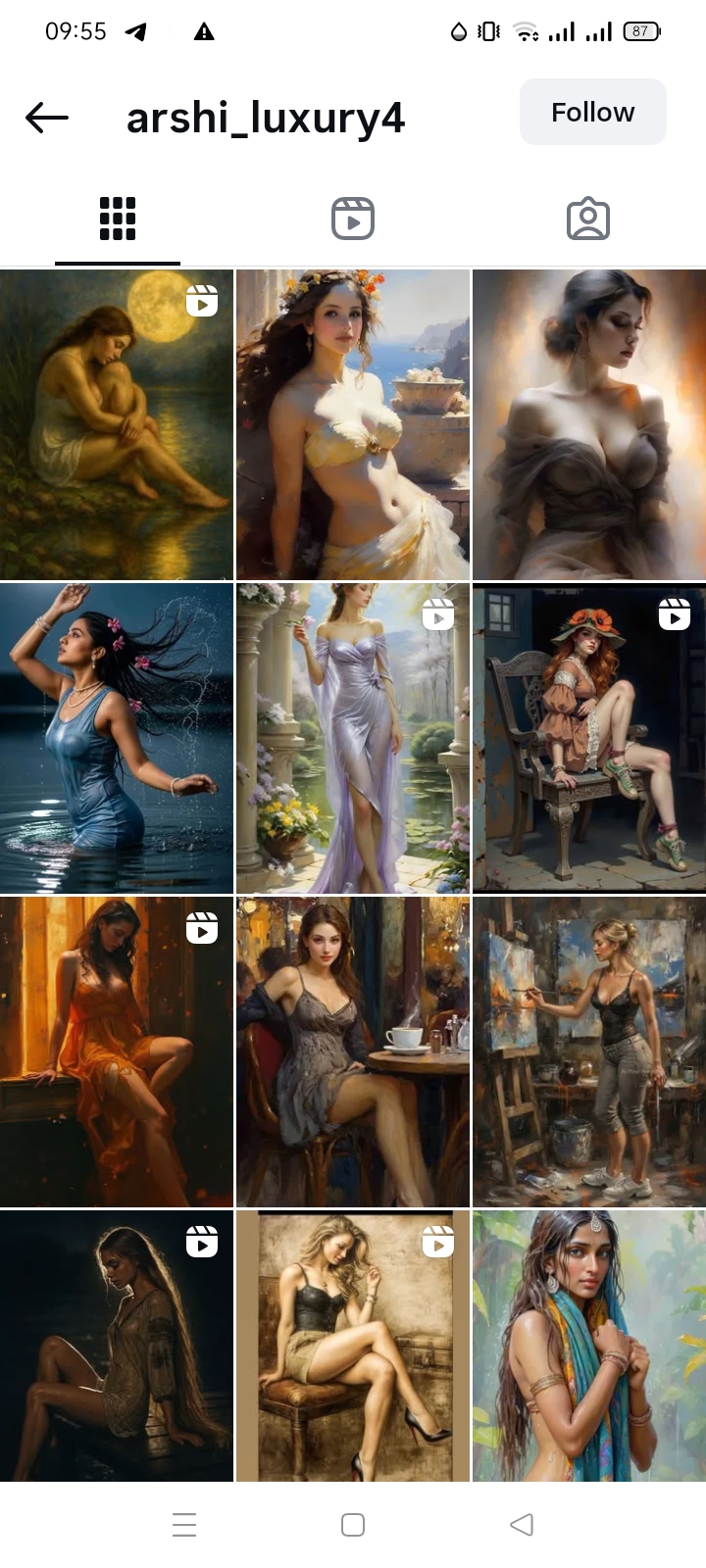Tap the Reel badge on the orange dress post

click(x=202, y=928)
